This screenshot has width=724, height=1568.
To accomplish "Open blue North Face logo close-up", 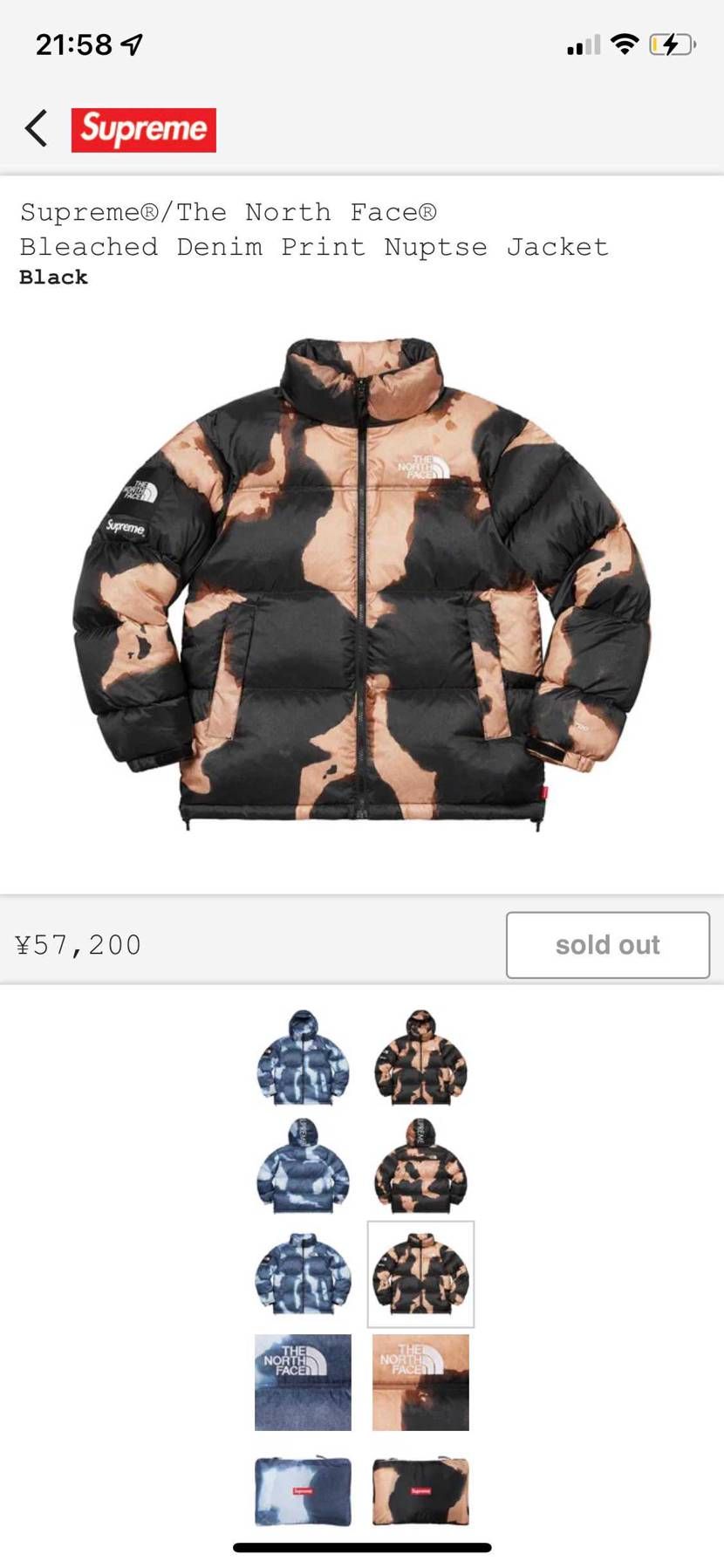I will 303,1382.
